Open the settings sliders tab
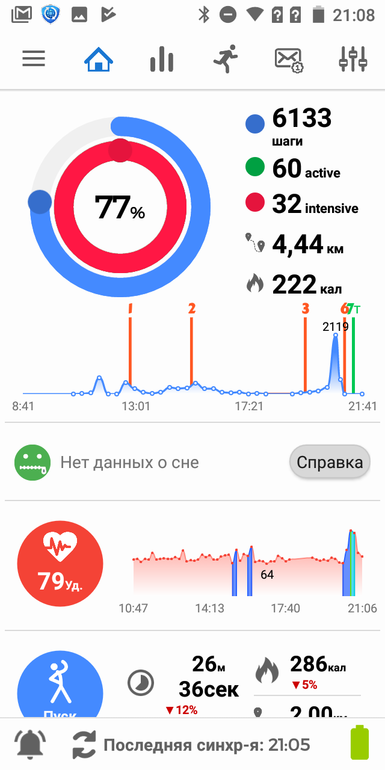Viewport: 385px width, 770px height. (x=353, y=59)
